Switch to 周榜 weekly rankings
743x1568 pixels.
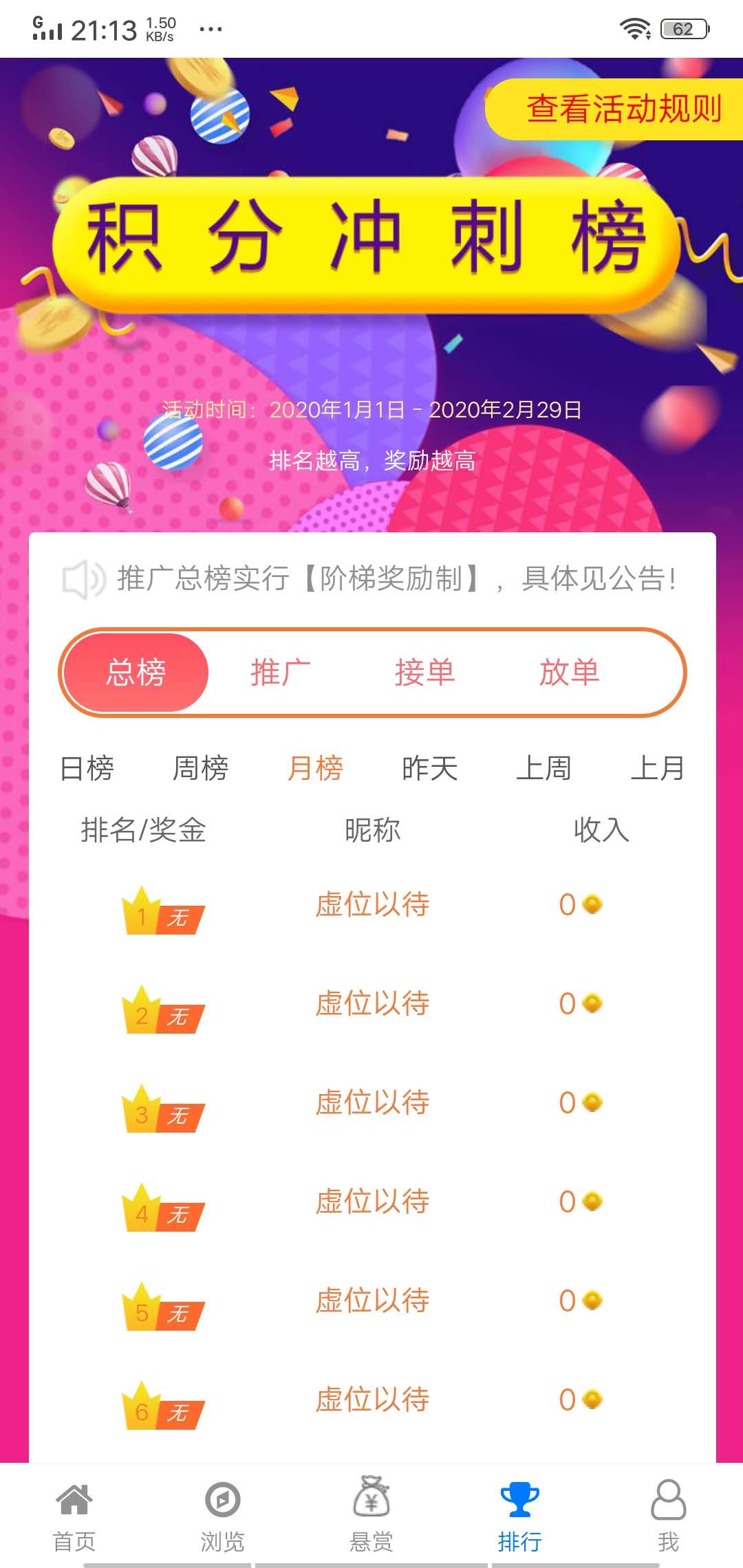point(201,769)
